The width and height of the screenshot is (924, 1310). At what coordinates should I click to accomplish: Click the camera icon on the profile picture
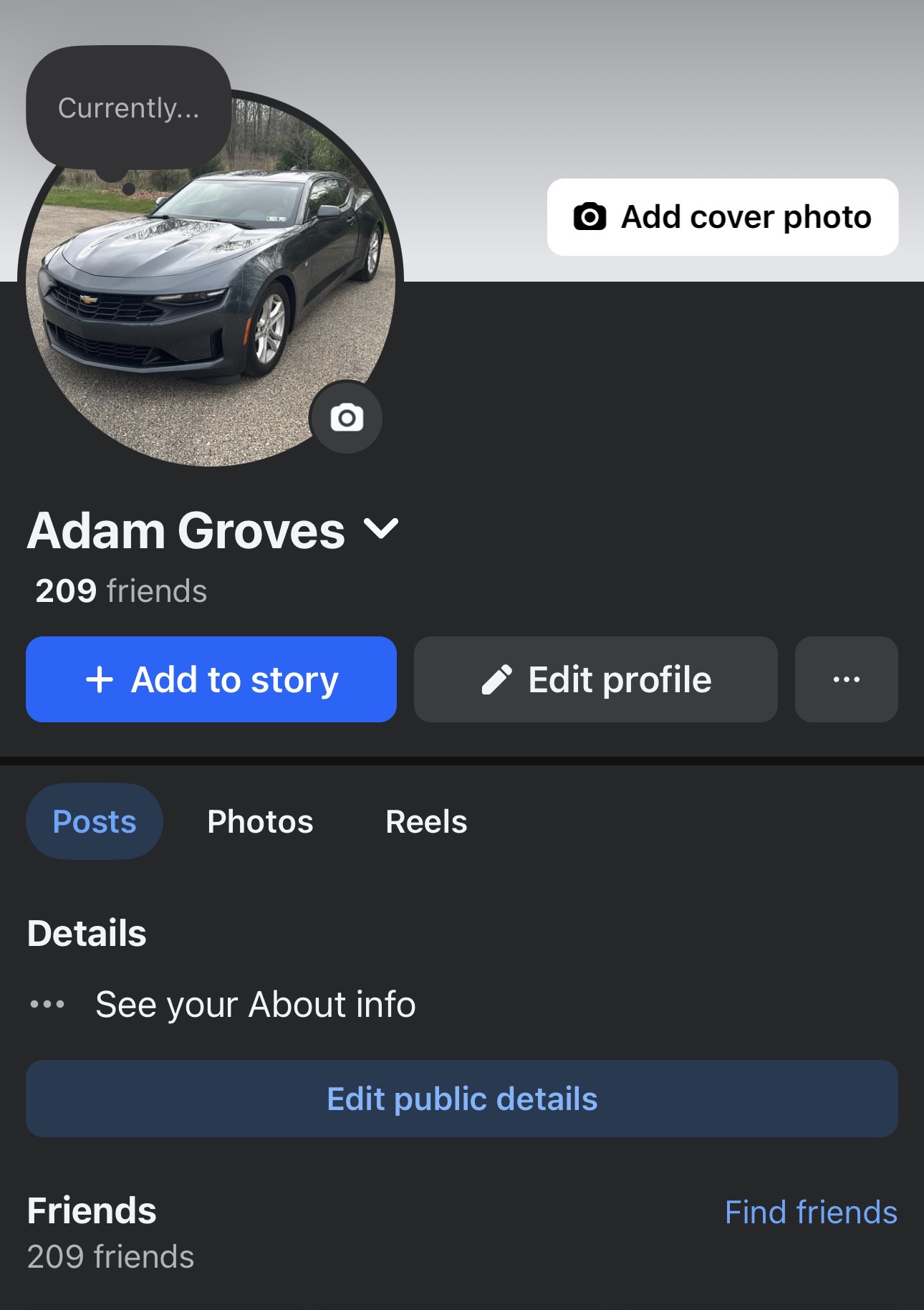pos(347,417)
